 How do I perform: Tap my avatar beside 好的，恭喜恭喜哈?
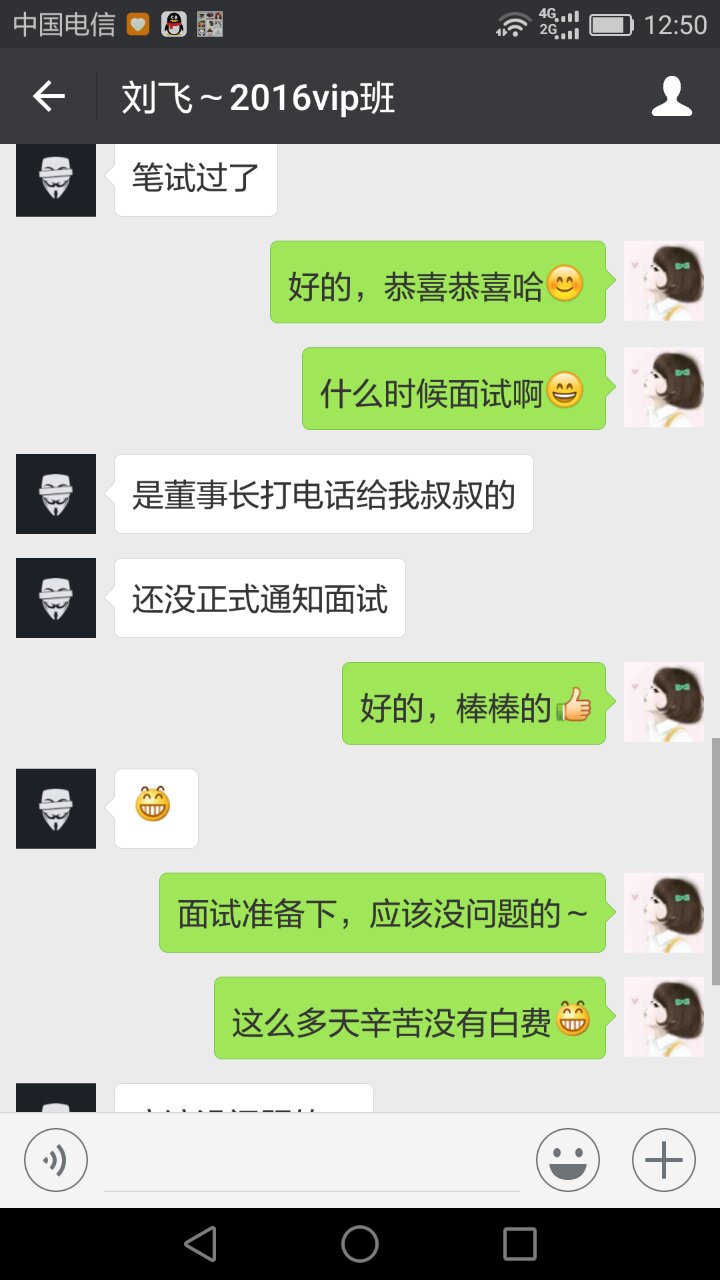coord(664,281)
